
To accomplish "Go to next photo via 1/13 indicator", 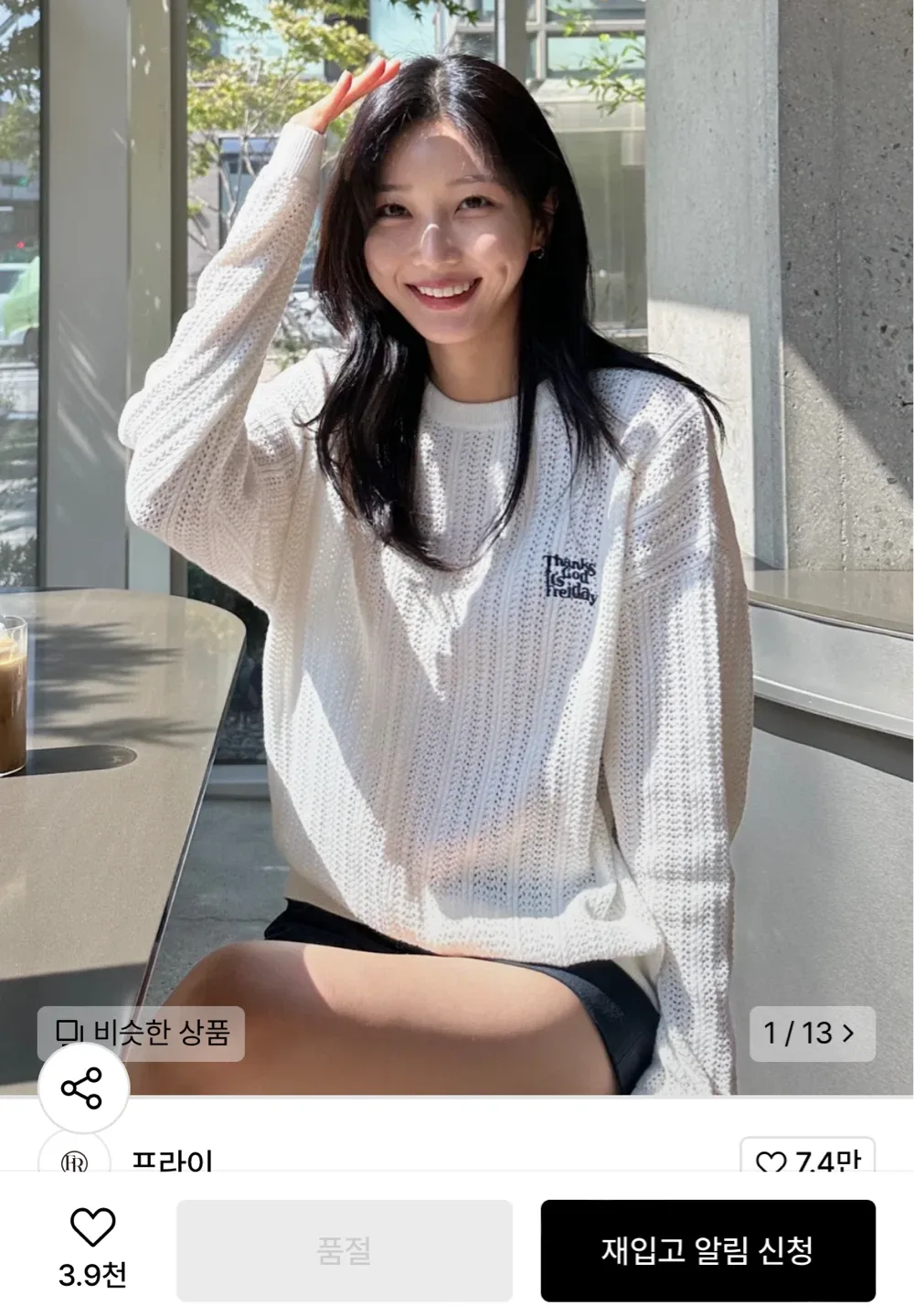I will (812, 1034).
